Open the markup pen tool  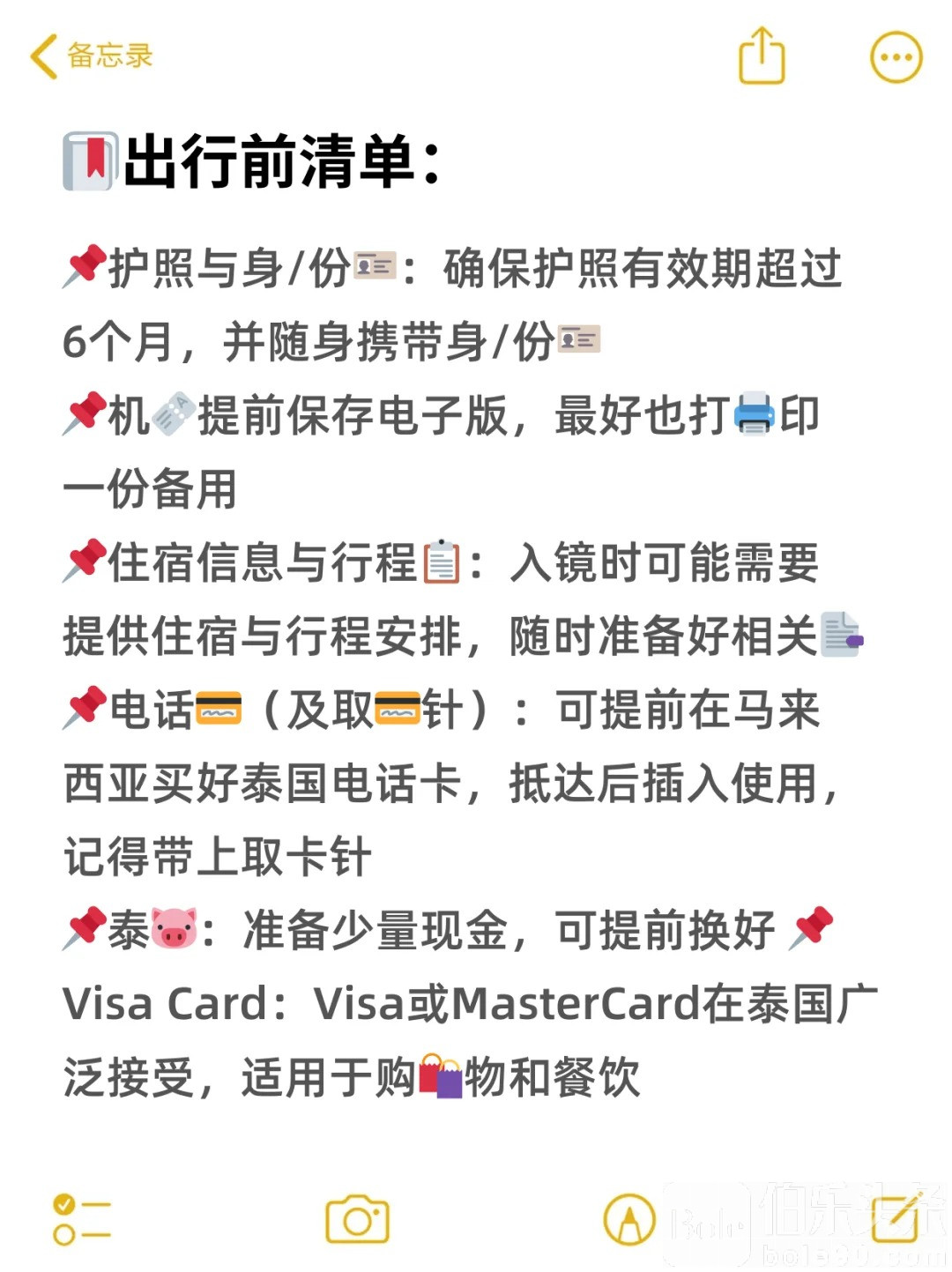click(629, 1220)
